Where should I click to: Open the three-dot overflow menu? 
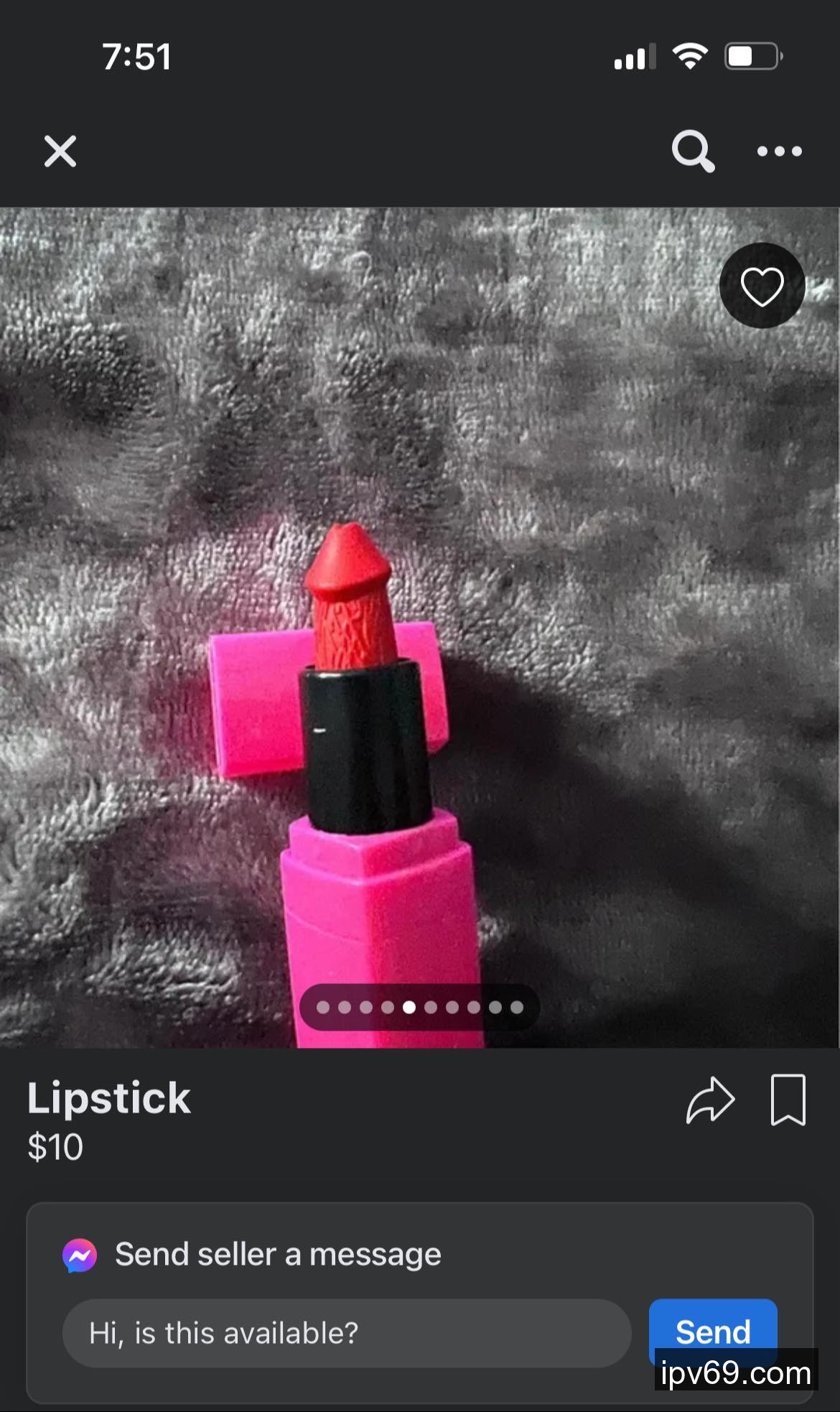pyautogui.click(x=779, y=152)
